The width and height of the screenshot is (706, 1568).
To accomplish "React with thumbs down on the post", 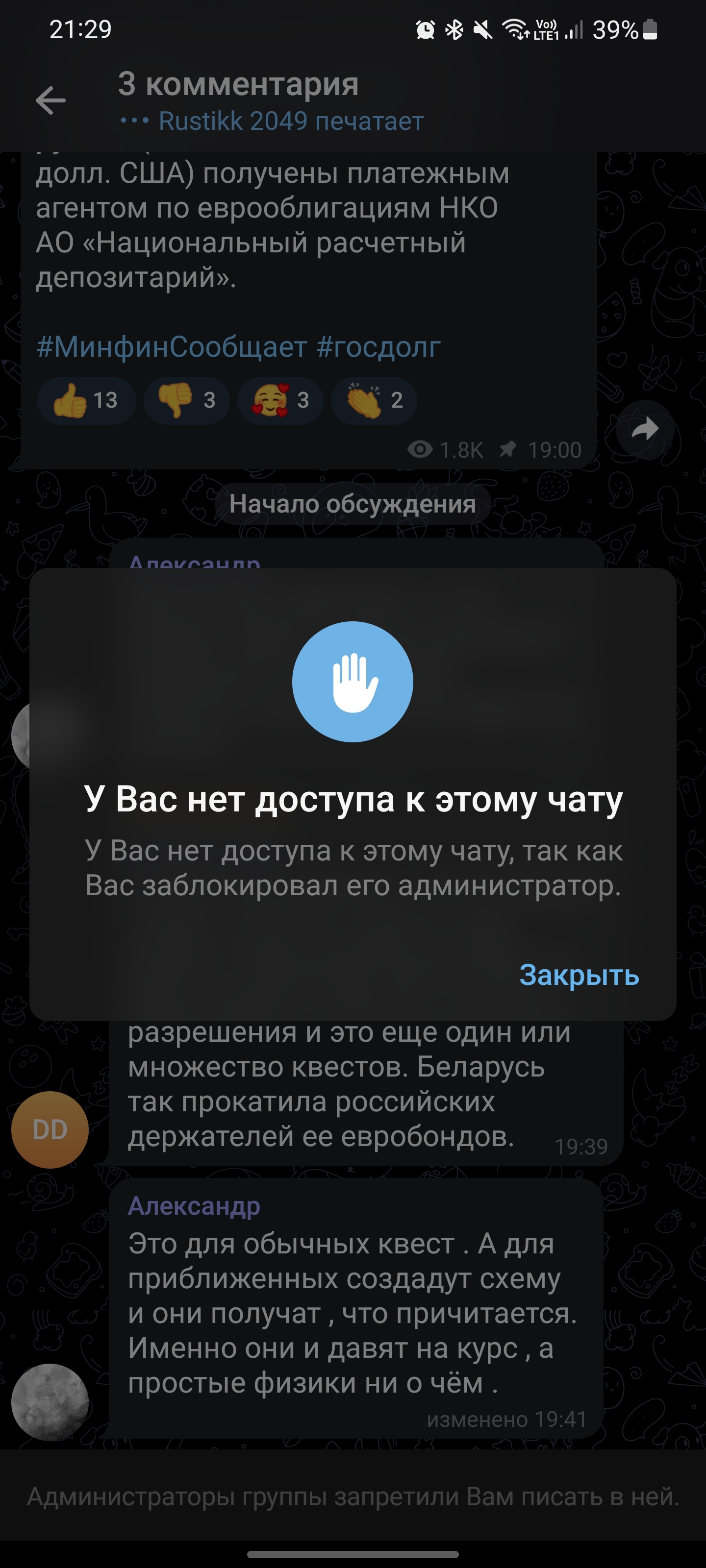I will pos(186,400).
